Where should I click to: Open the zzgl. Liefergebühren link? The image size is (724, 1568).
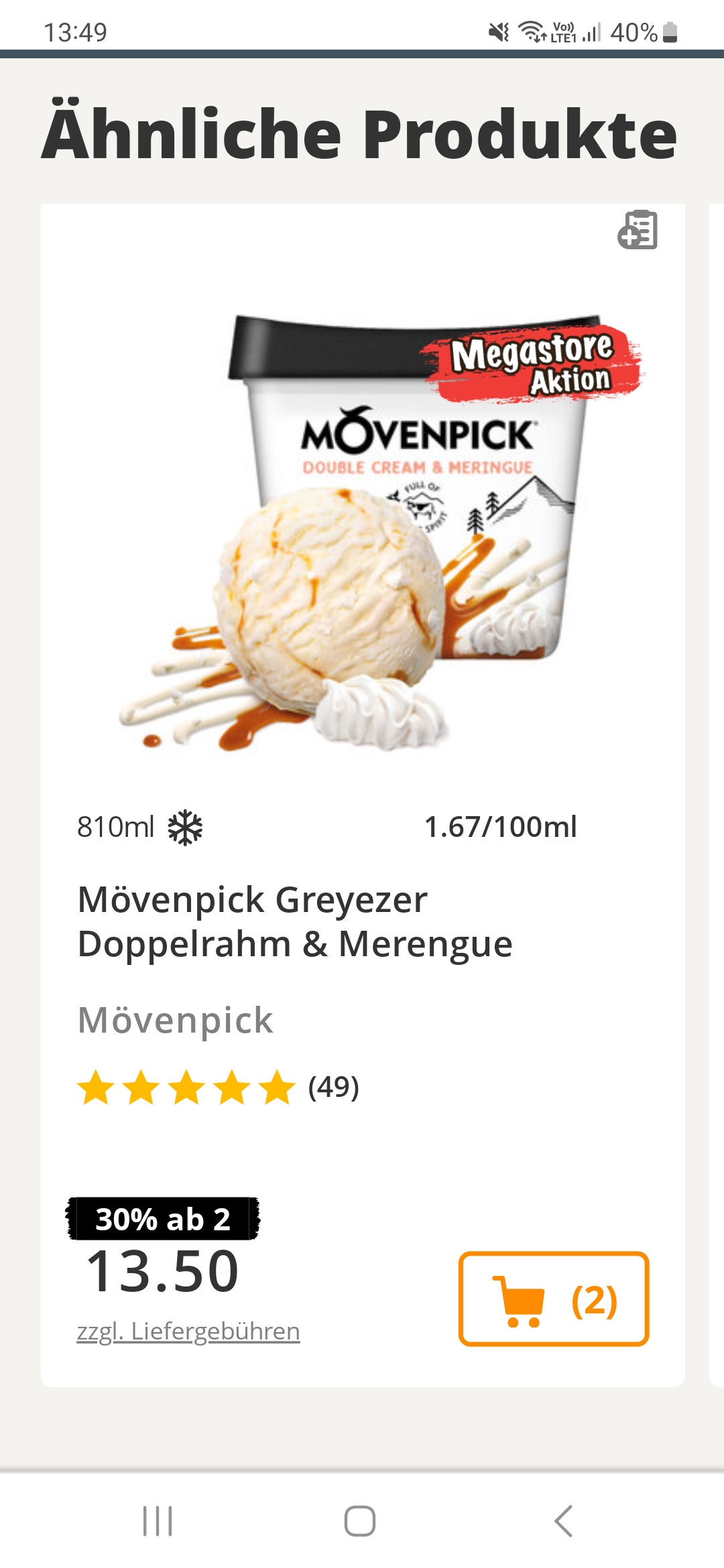click(188, 1331)
